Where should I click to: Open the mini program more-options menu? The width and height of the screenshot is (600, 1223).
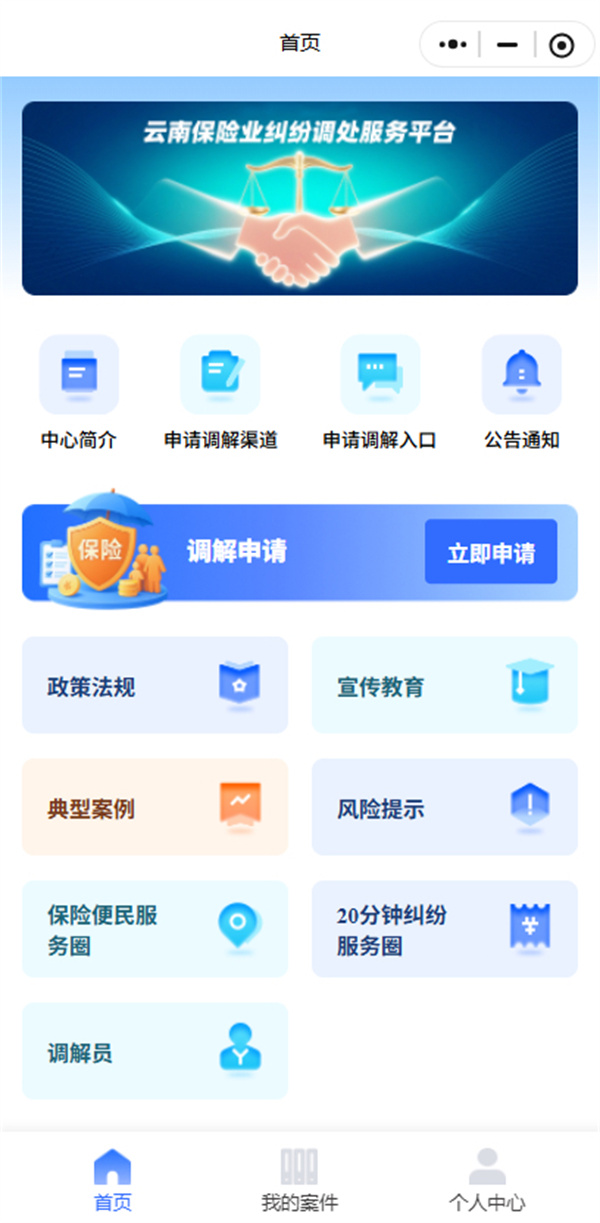[453, 45]
